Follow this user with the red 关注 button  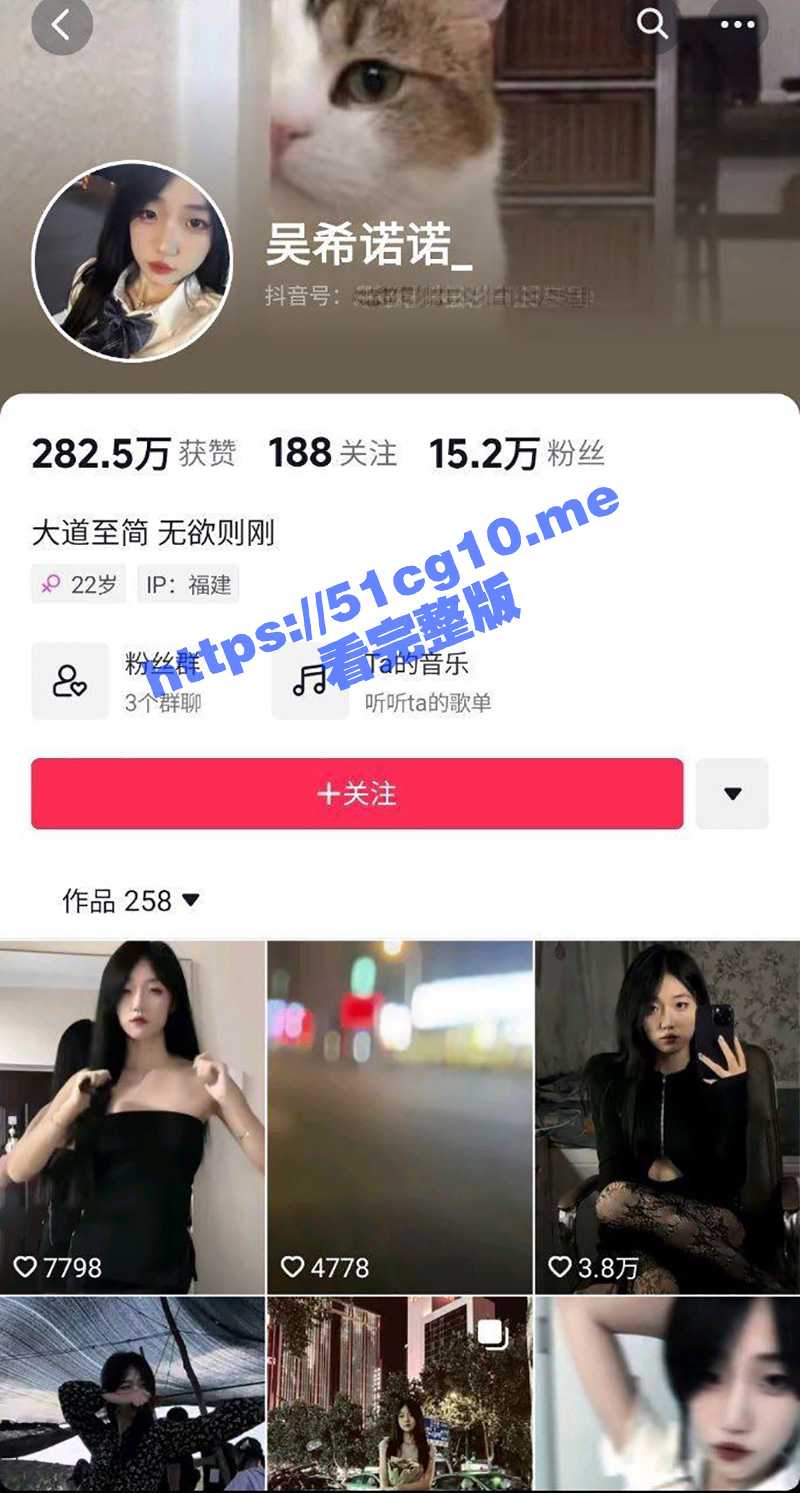tap(357, 793)
